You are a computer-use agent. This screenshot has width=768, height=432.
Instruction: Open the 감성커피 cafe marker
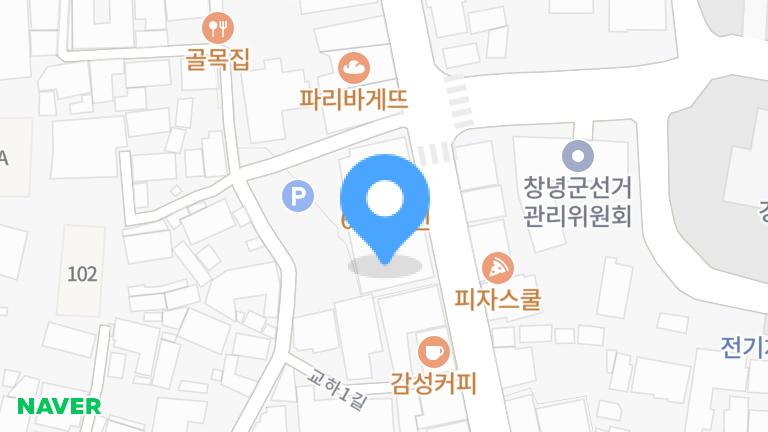433,351
